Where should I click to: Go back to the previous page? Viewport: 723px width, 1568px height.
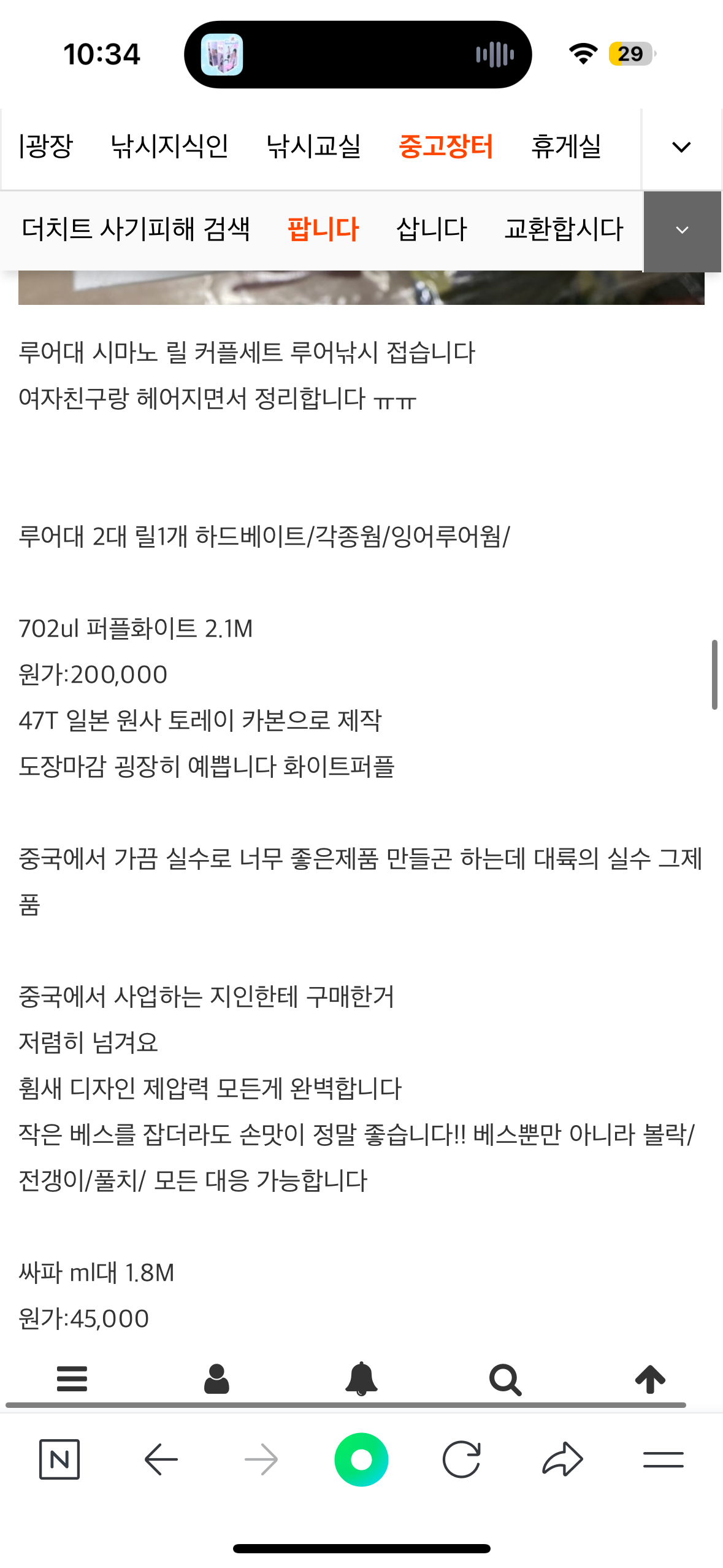coord(161,1459)
